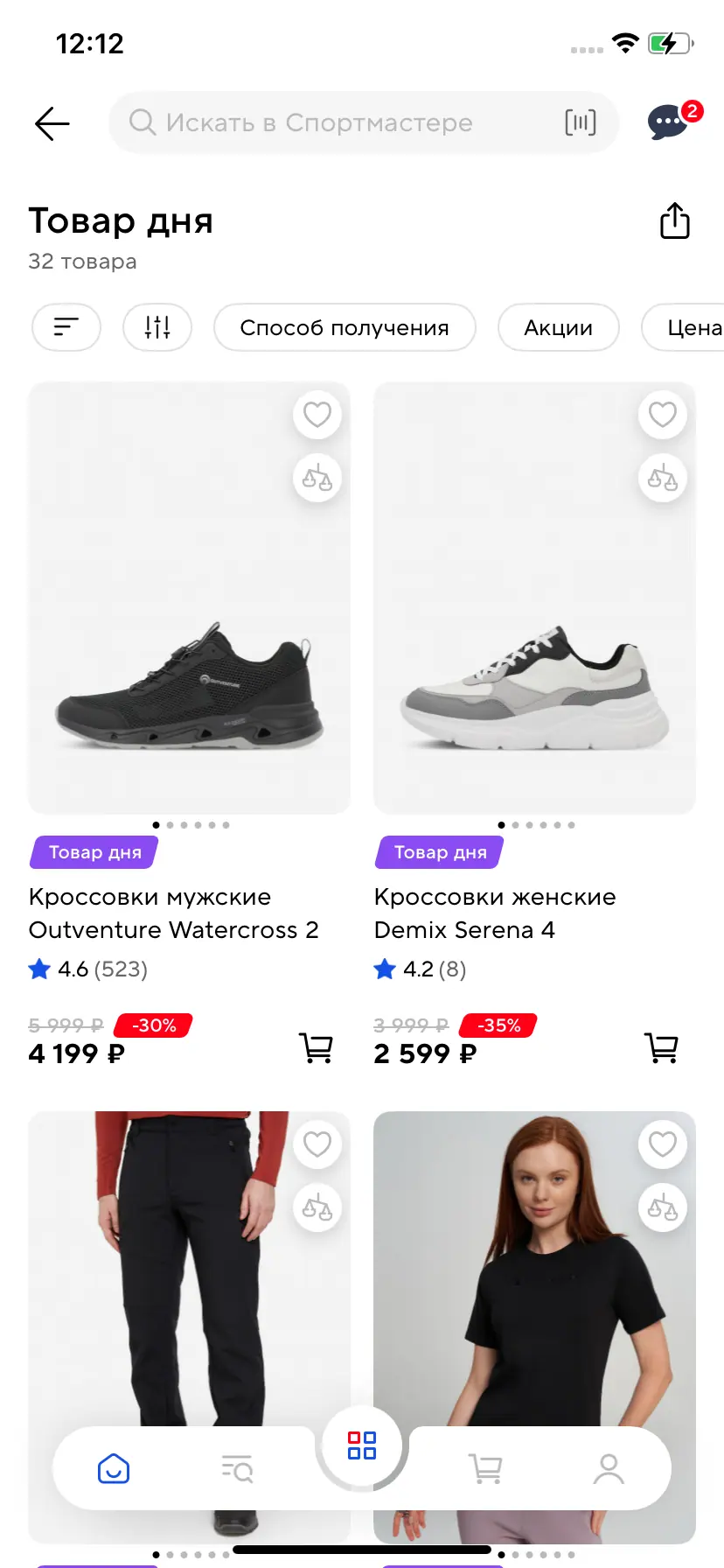Add Outventure Watercross 2 to cart
Viewport: 724px width, 1568px height.
pyautogui.click(x=316, y=1047)
